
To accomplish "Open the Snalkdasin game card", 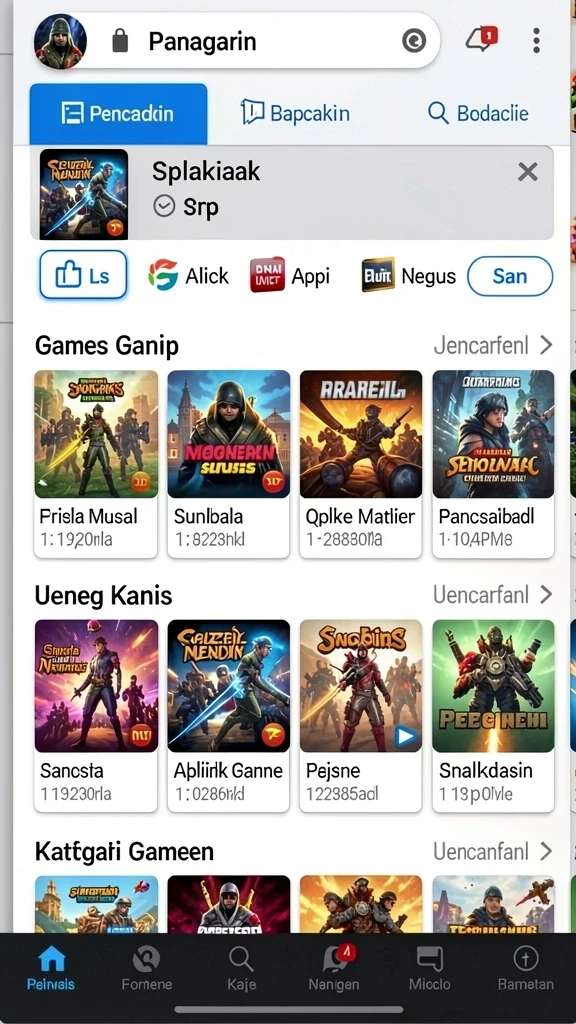I will 493,716.
